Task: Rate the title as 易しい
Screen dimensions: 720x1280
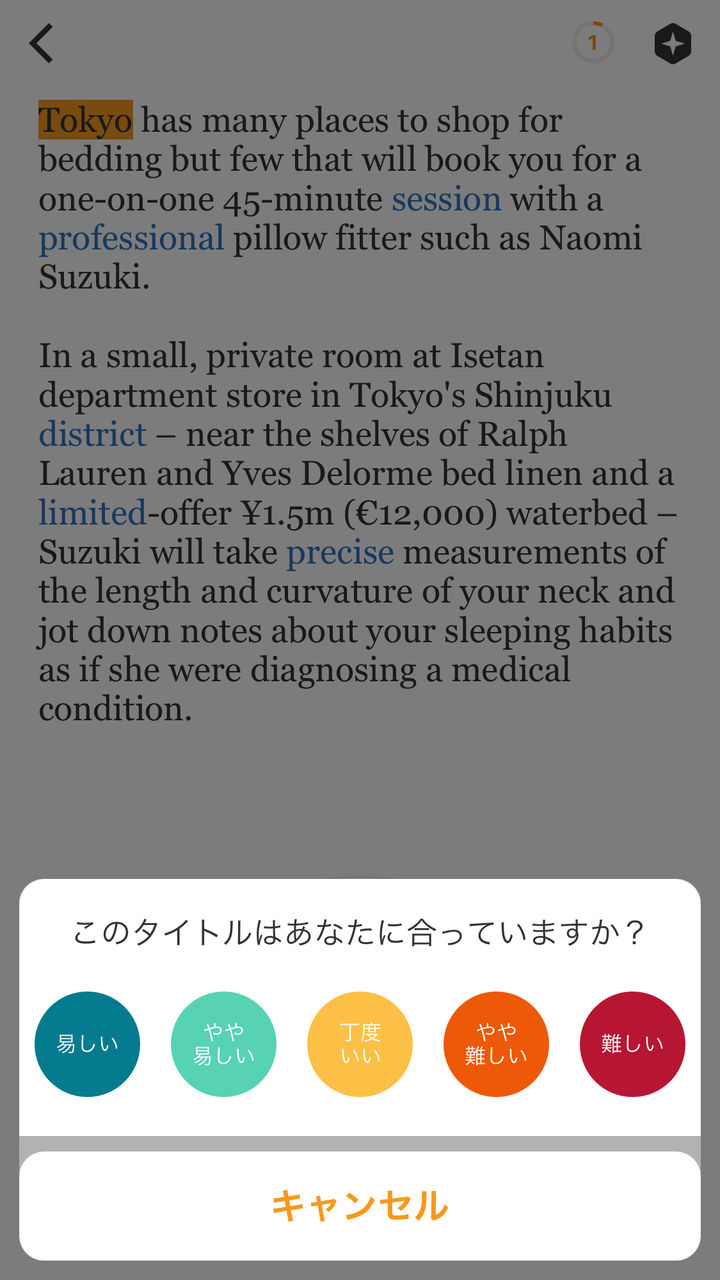Action: coord(87,1044)
